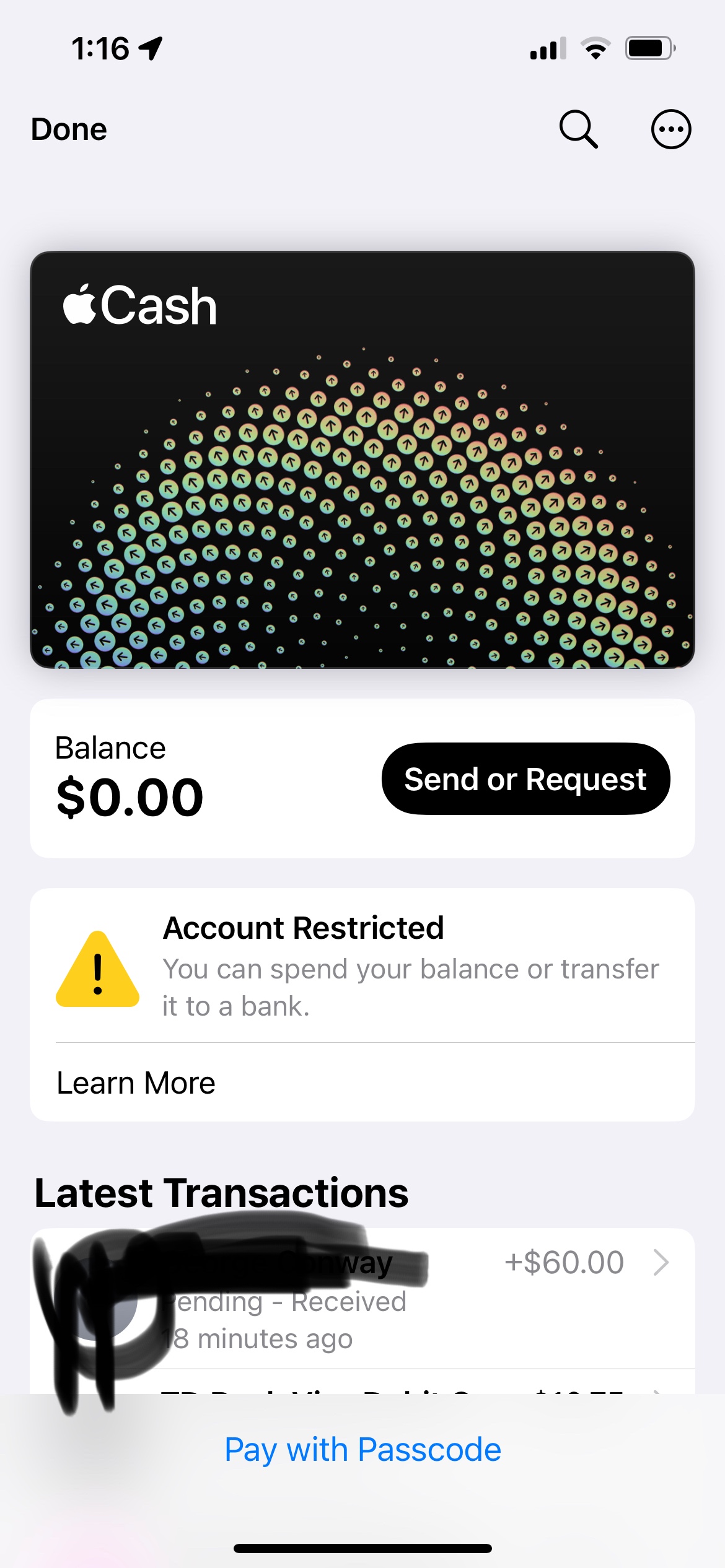Tap Send or Request button
725x1568 pixels.
click(x=525, y=778)
